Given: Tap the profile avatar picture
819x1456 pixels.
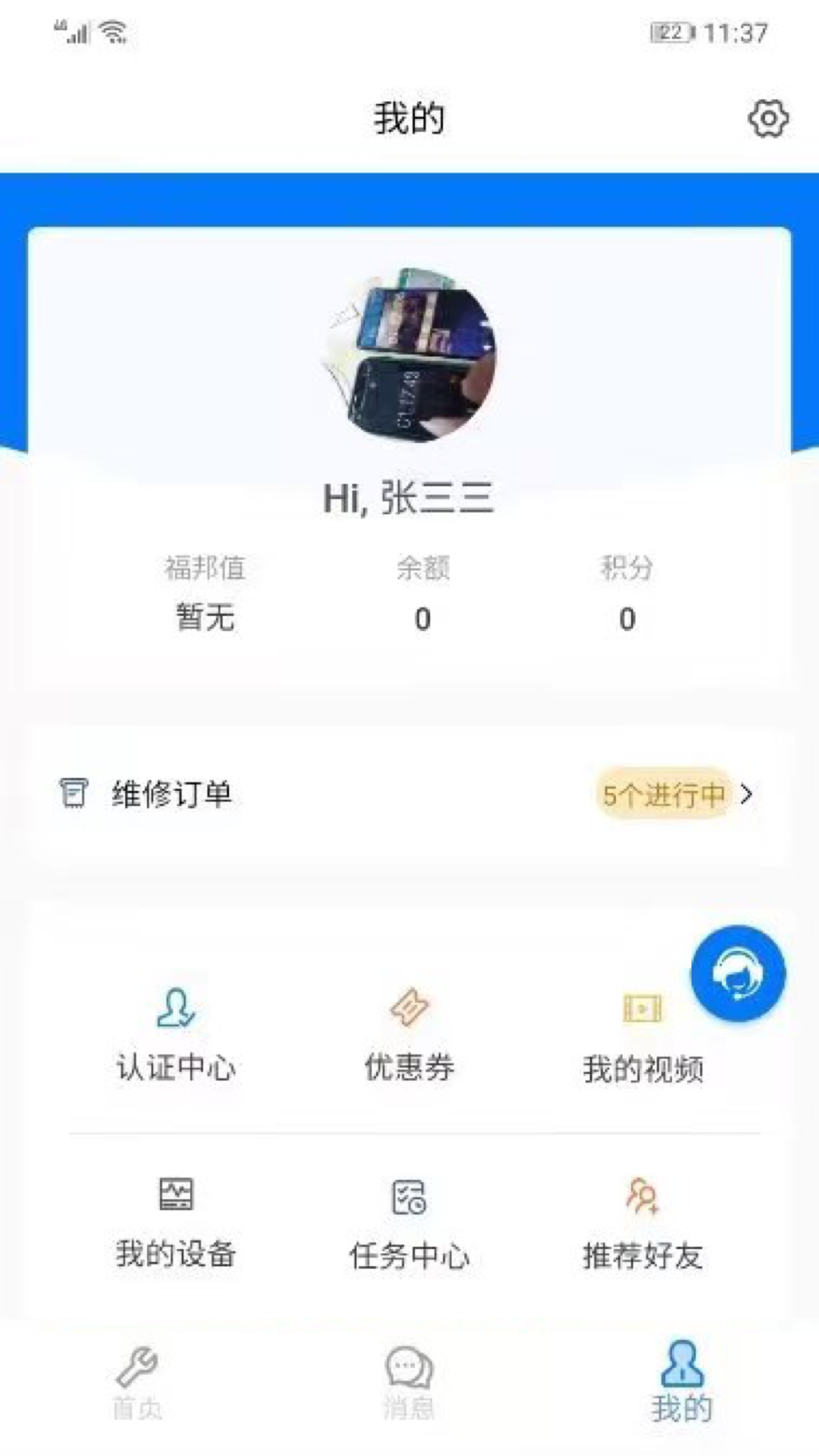Looking at the screenshot, I should 410,355.
